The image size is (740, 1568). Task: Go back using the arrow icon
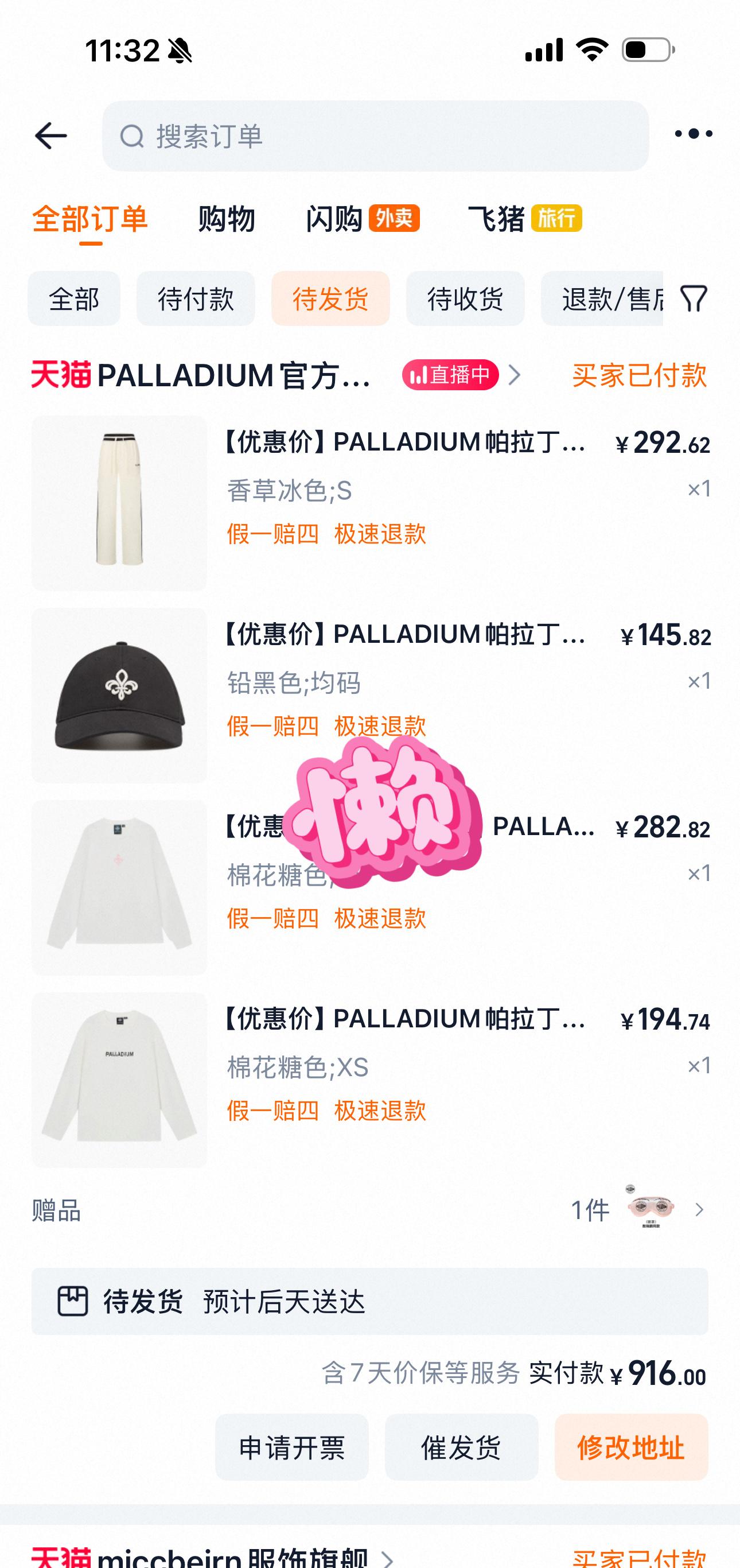[x=50, y=136]
